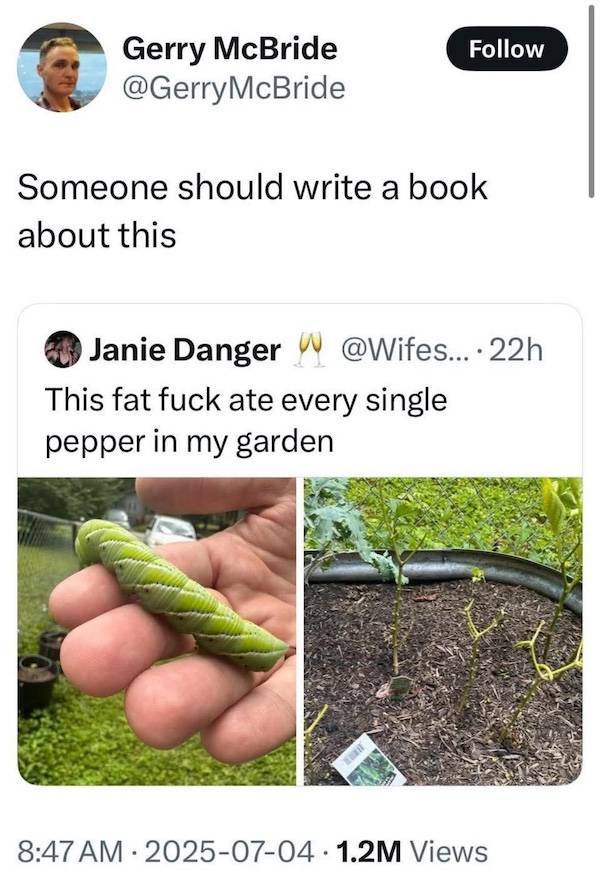View the stripped pepper plants photo

(442, 630)
